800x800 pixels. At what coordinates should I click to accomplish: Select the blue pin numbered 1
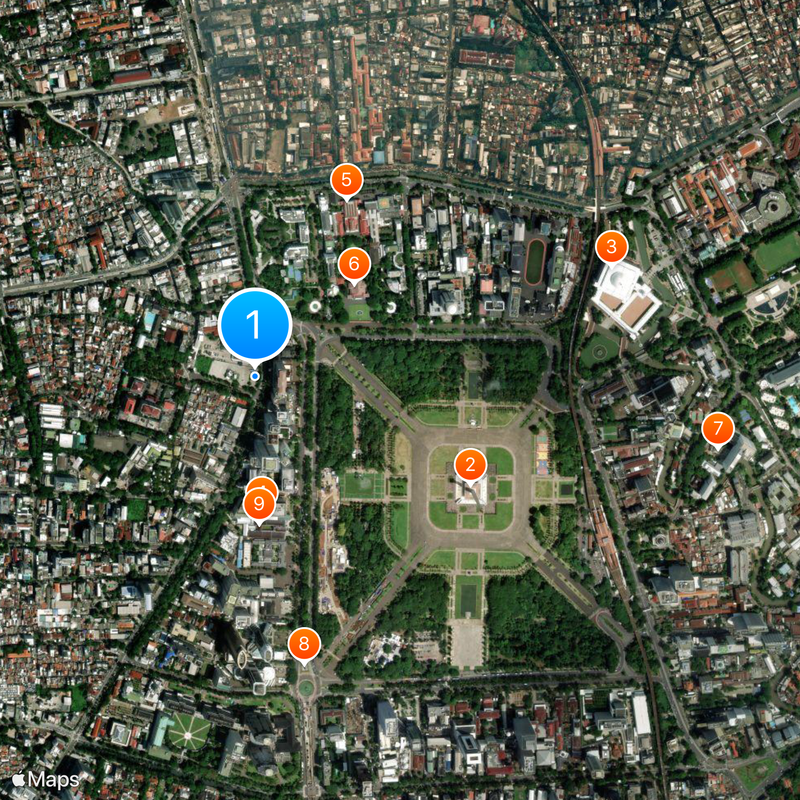pyautogui.click(x=254, y=326)
